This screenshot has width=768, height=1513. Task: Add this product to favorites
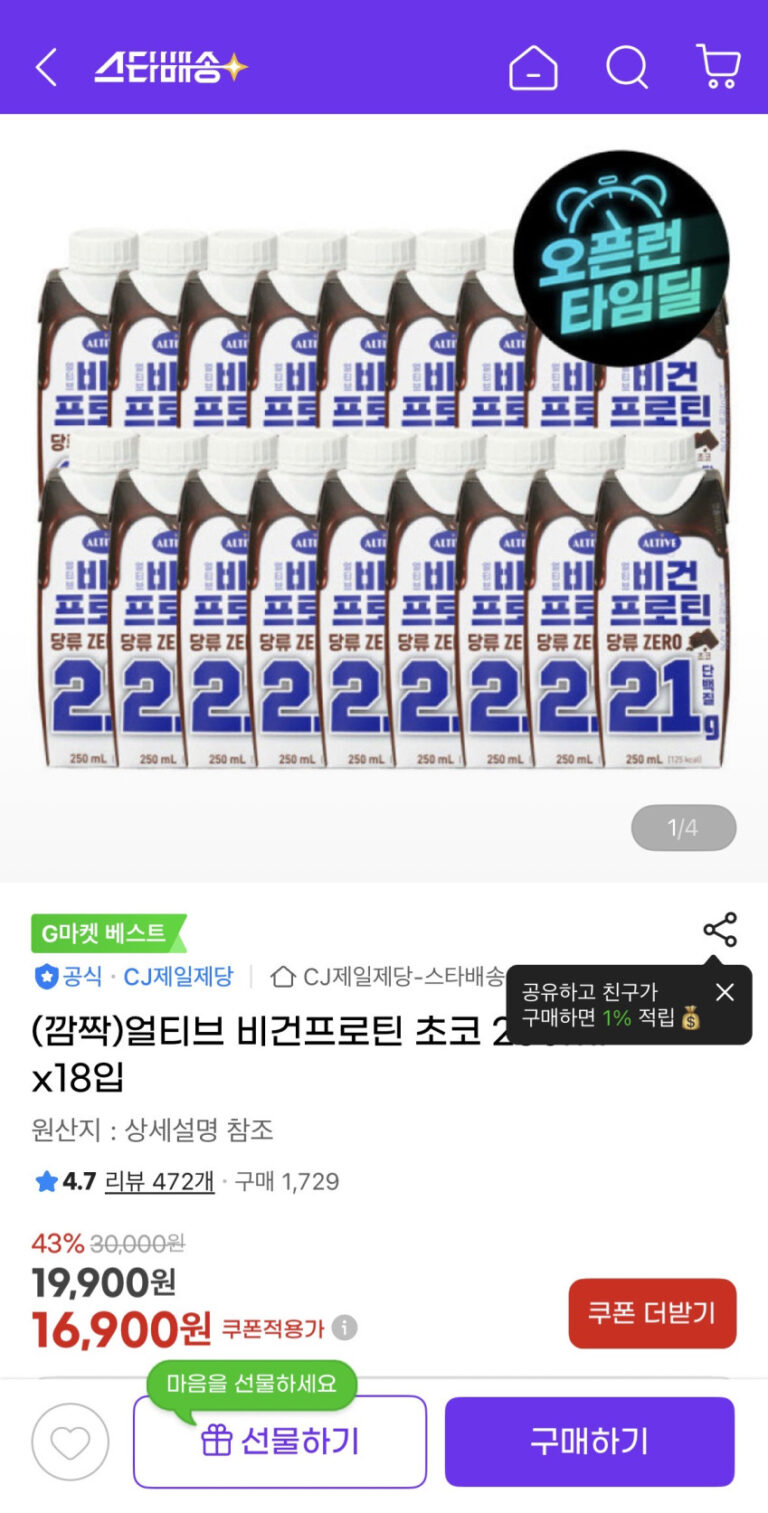[70, 1441]
